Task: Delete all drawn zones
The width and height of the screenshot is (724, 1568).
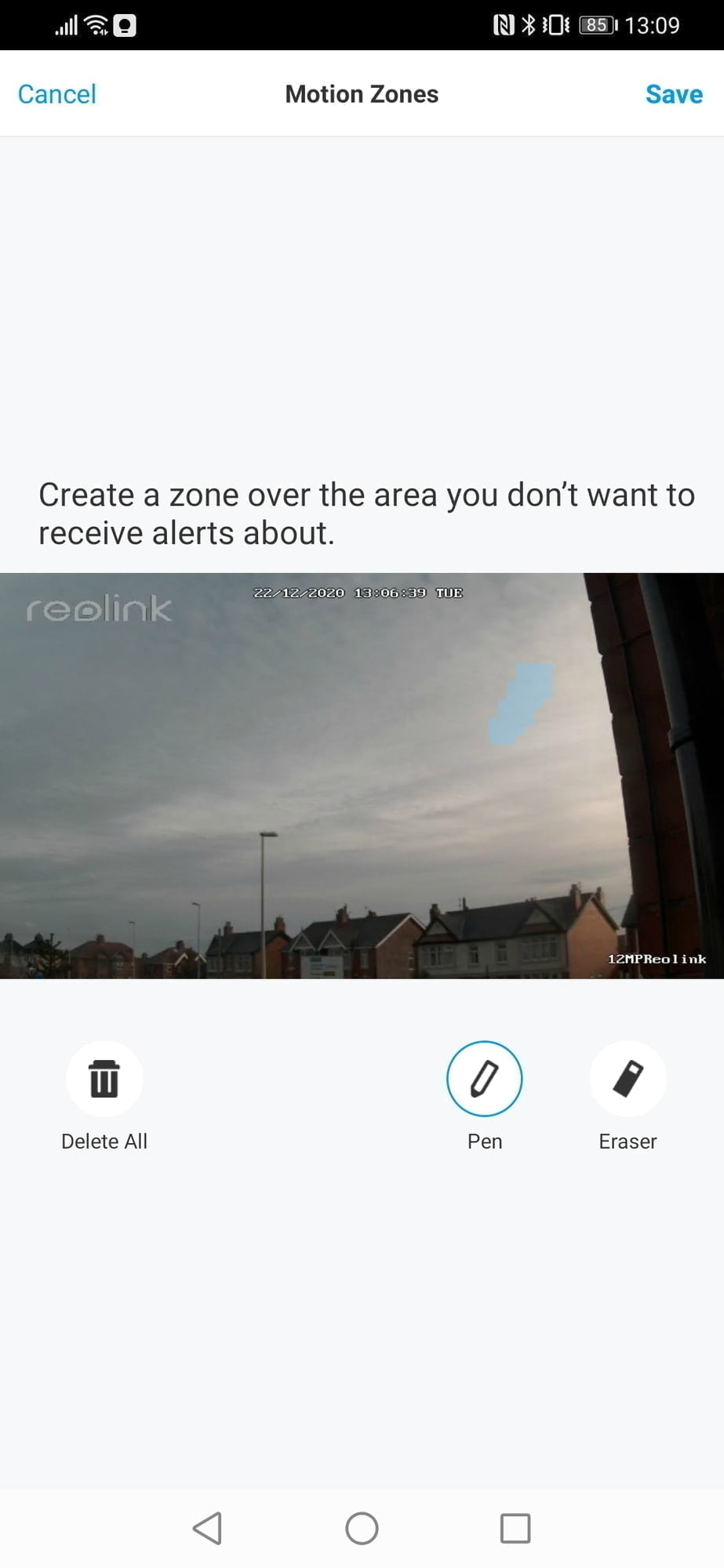Action: click(104, 1079)
